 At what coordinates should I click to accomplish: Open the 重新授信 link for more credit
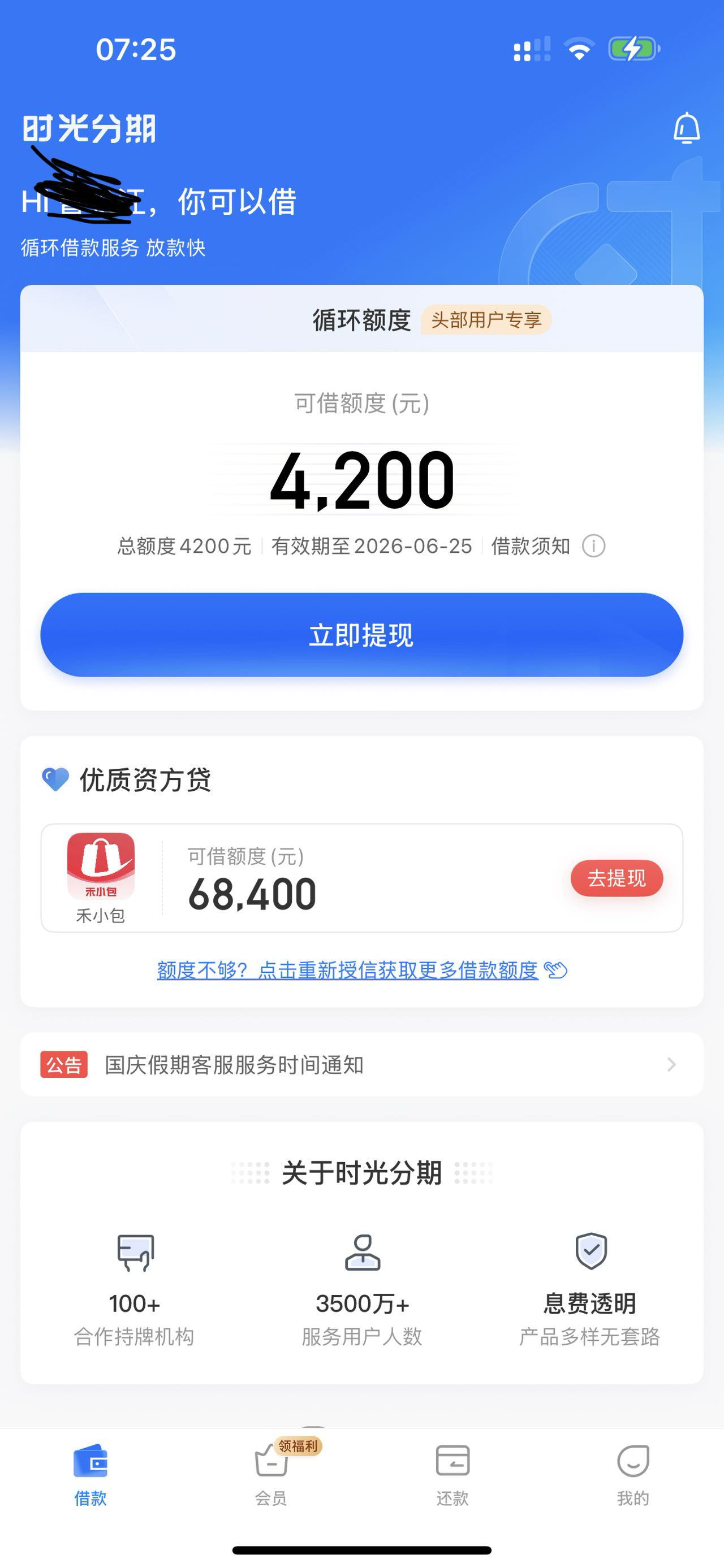coord(361,969)
